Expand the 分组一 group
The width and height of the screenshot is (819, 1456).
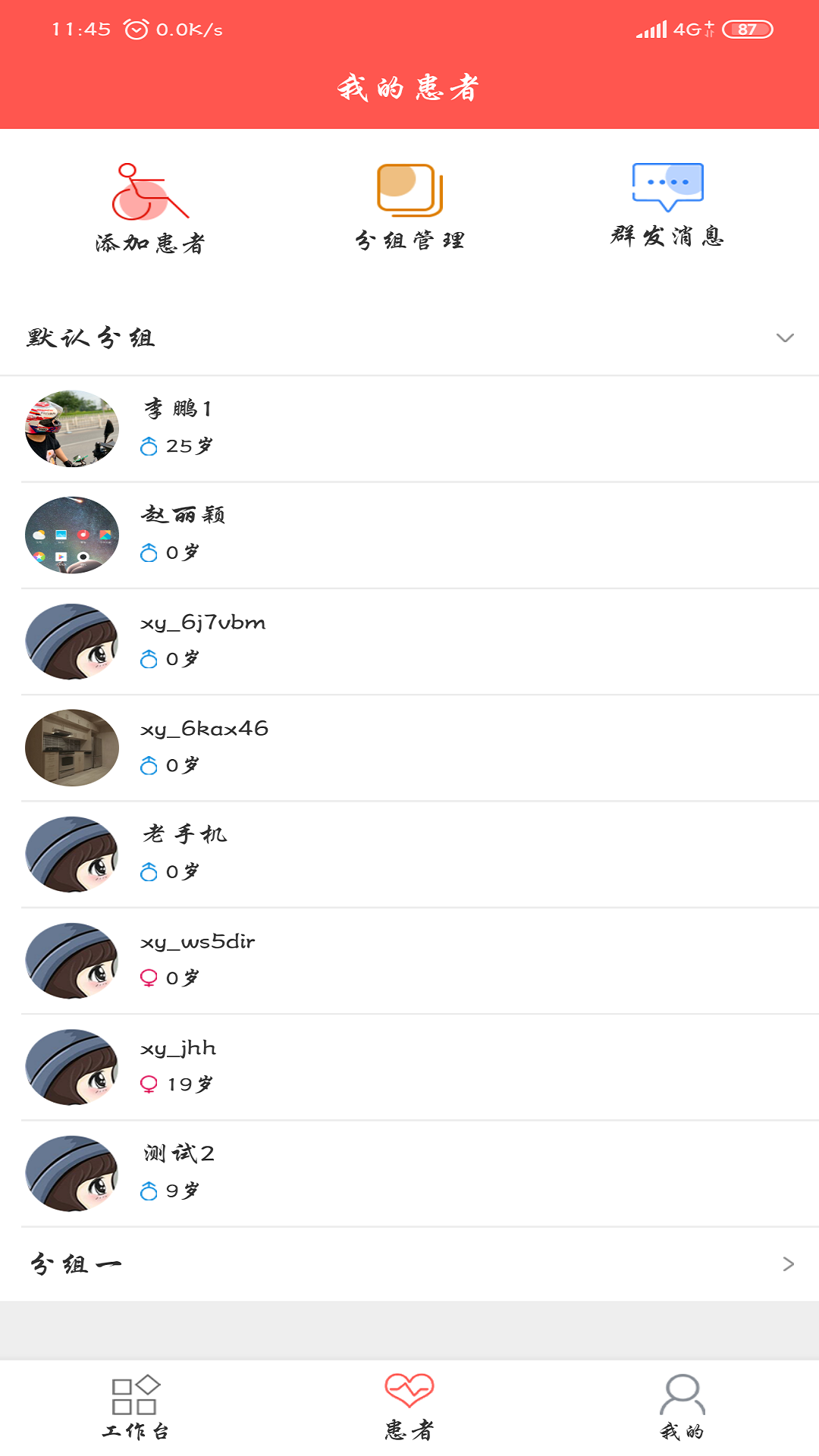(409, 1264)
